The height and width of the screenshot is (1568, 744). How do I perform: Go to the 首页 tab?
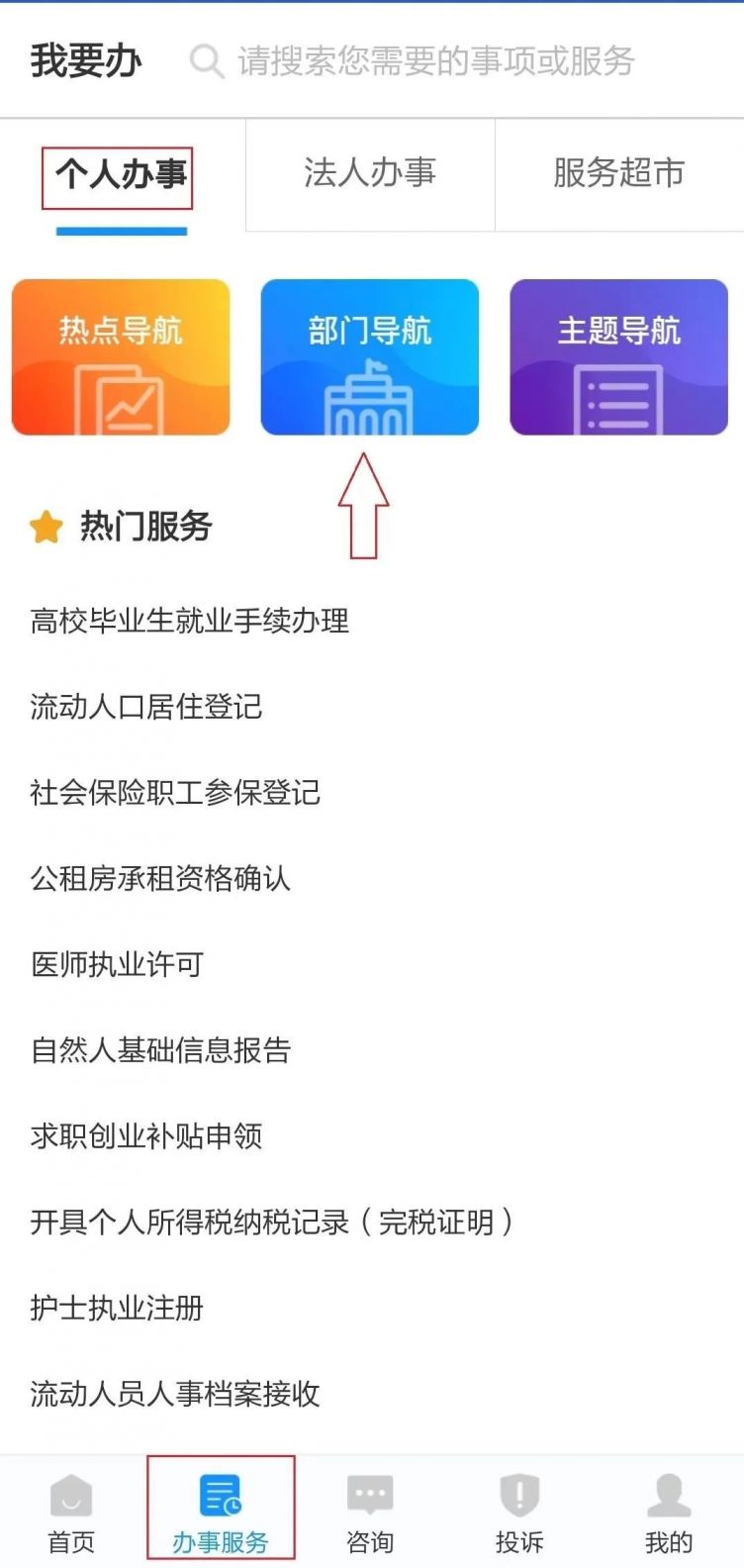pos(71,1514)
